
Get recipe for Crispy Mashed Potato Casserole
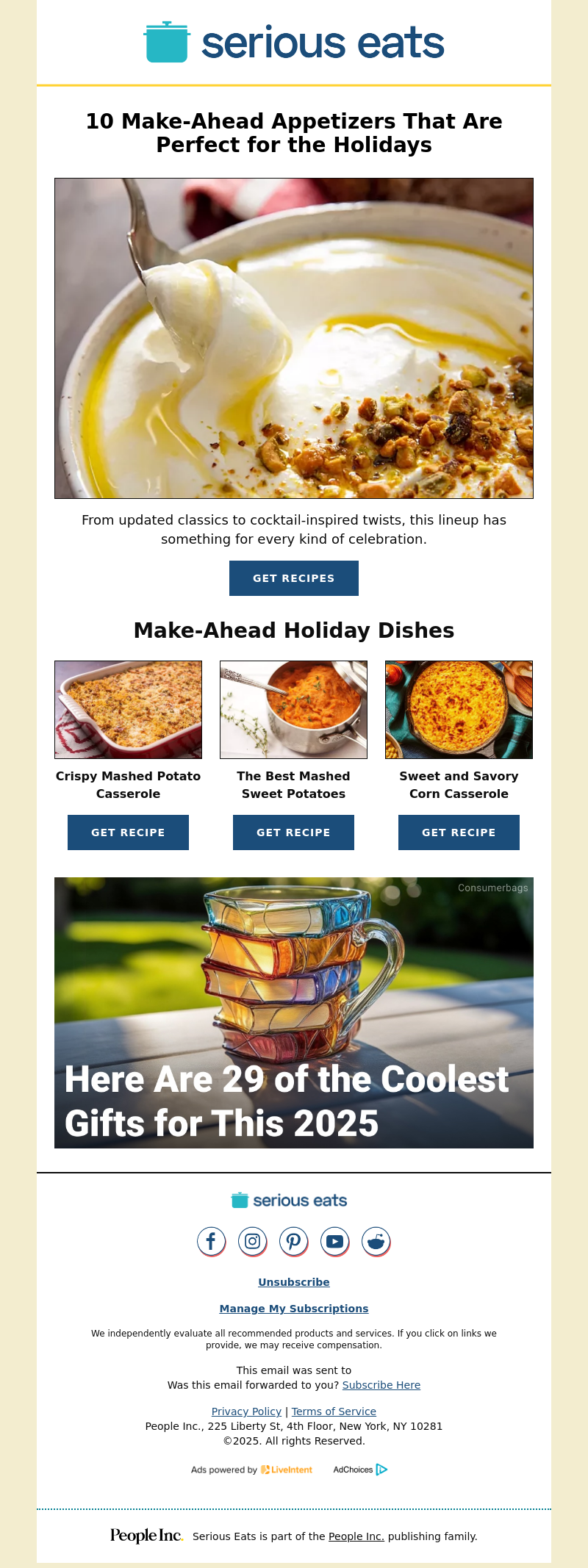point(128,832)
